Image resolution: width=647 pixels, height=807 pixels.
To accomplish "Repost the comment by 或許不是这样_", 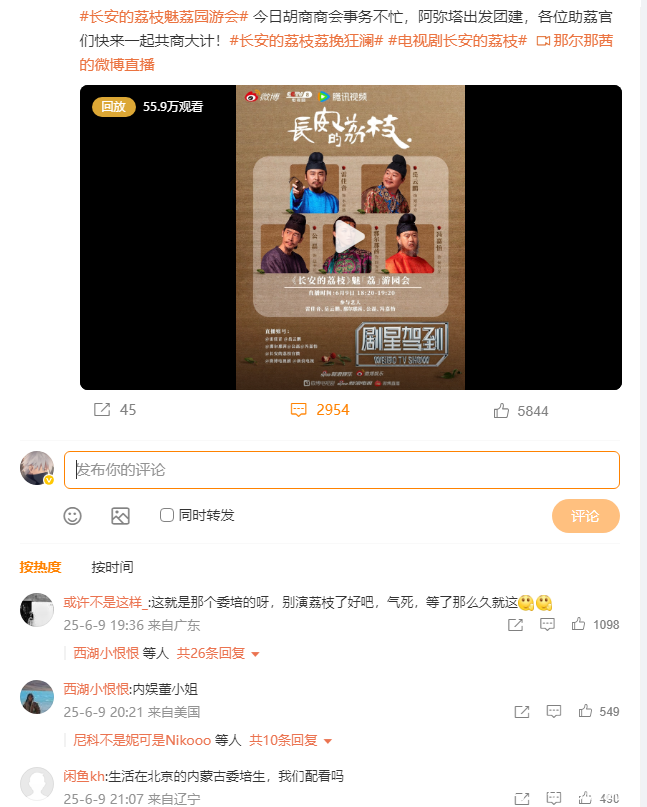I will pos(516,625).
